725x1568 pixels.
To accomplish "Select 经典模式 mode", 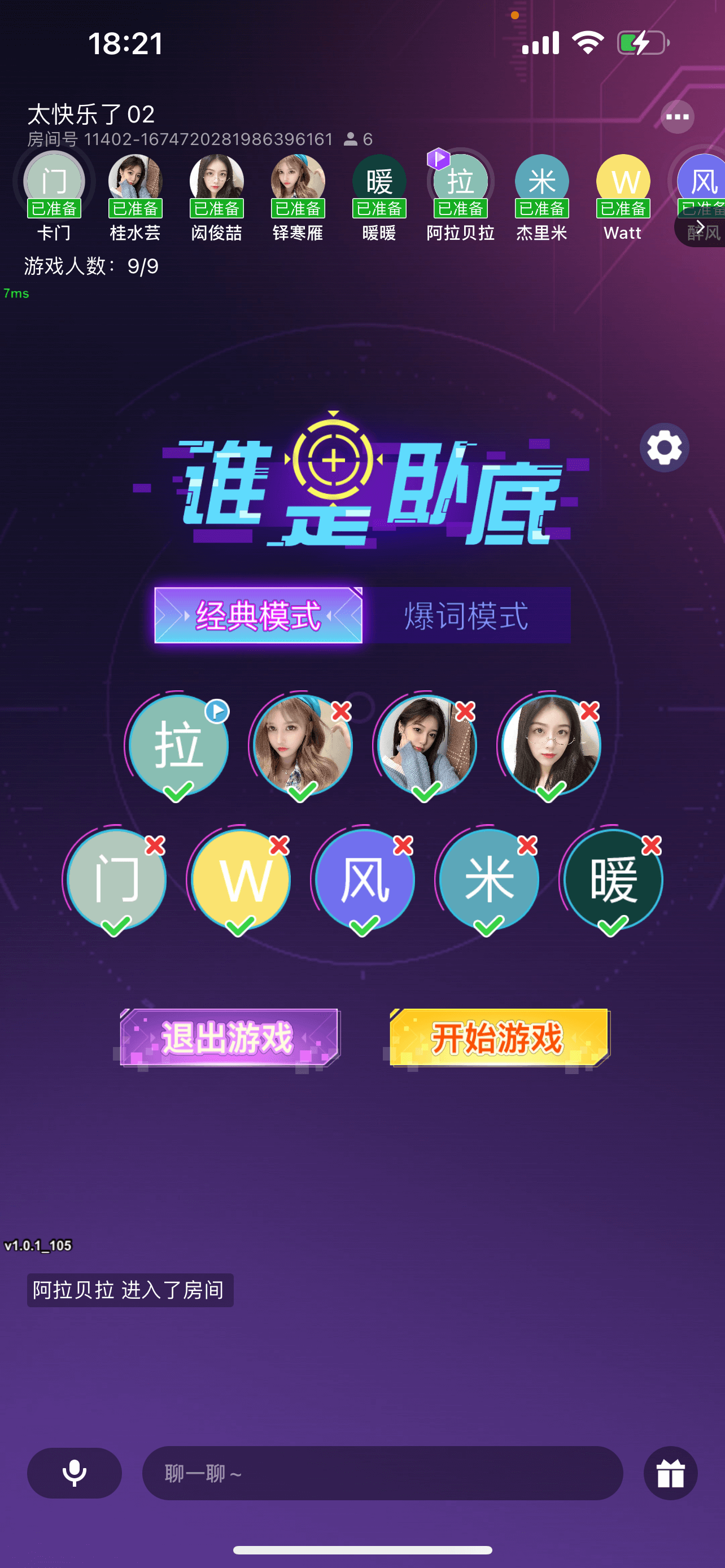I will (259, 615).
